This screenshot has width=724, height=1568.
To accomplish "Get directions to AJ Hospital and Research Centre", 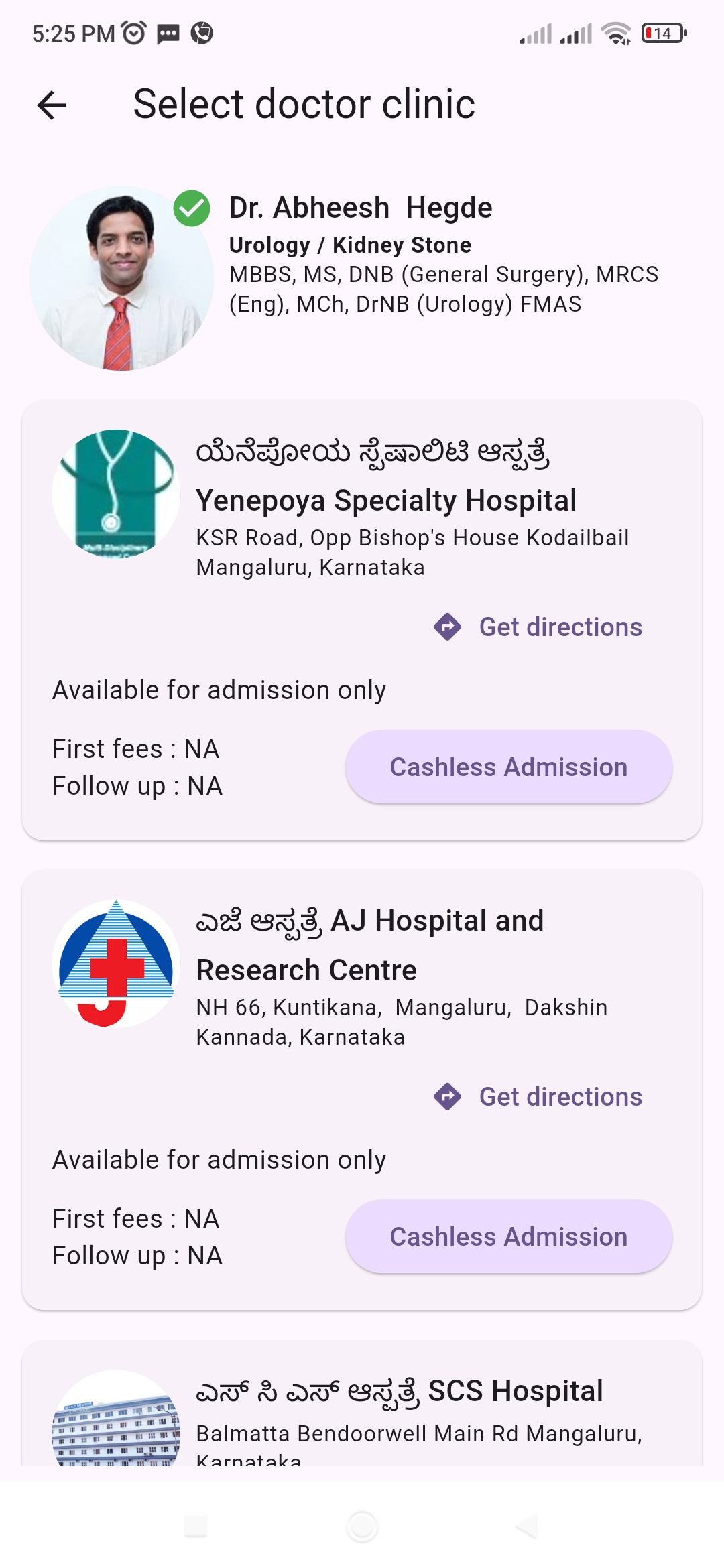I will (x=538, y=1097).
